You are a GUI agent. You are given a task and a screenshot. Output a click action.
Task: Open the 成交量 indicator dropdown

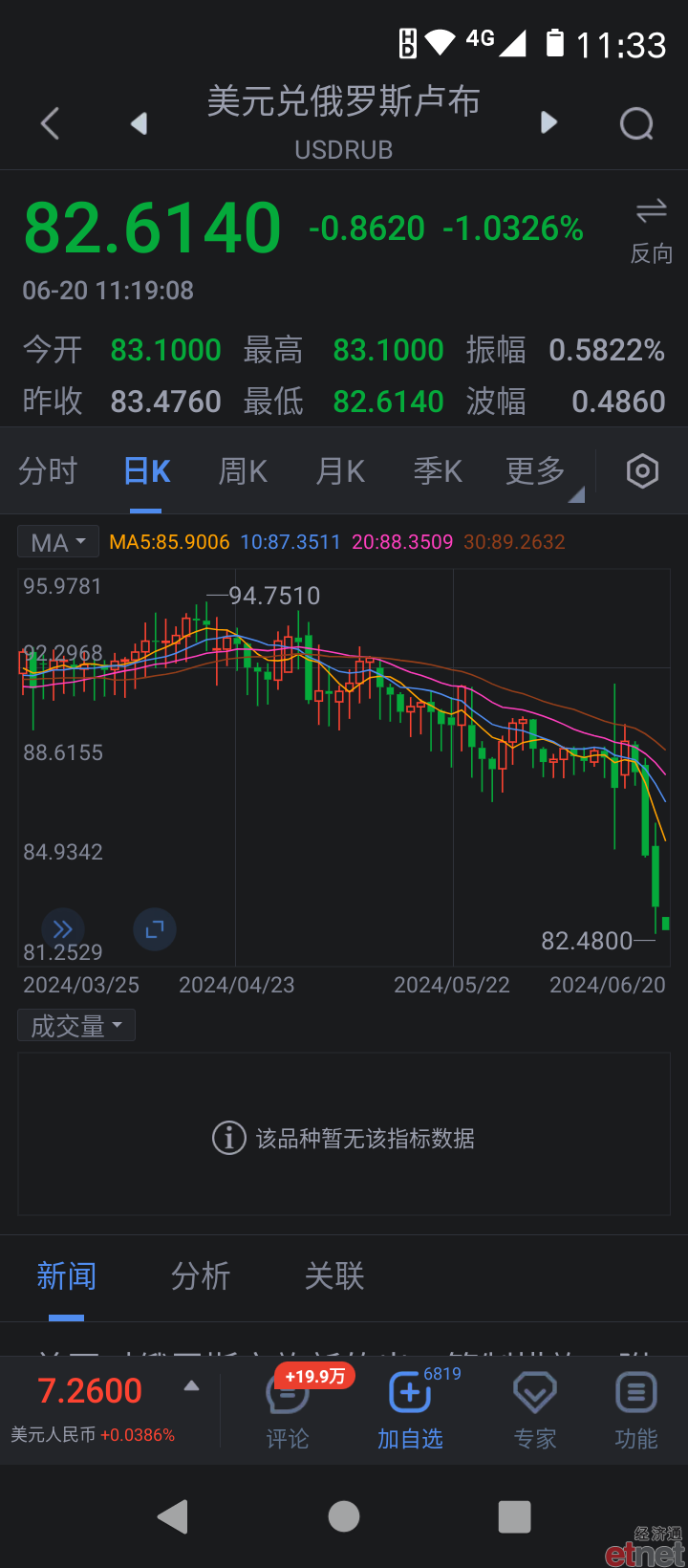tap(76, 1026)
